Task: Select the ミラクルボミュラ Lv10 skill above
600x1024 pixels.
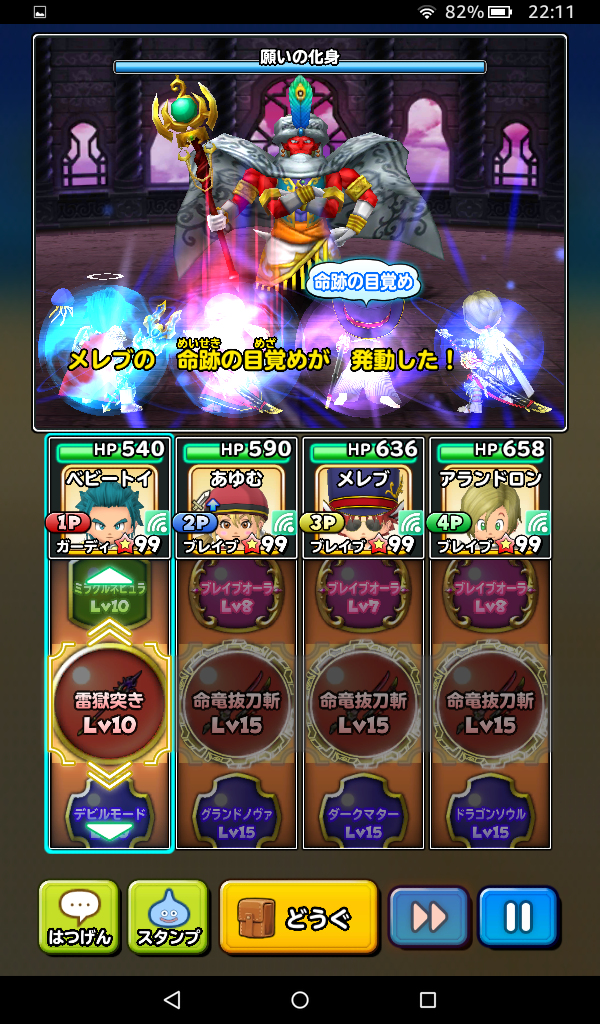Action: tap(110, 594)
